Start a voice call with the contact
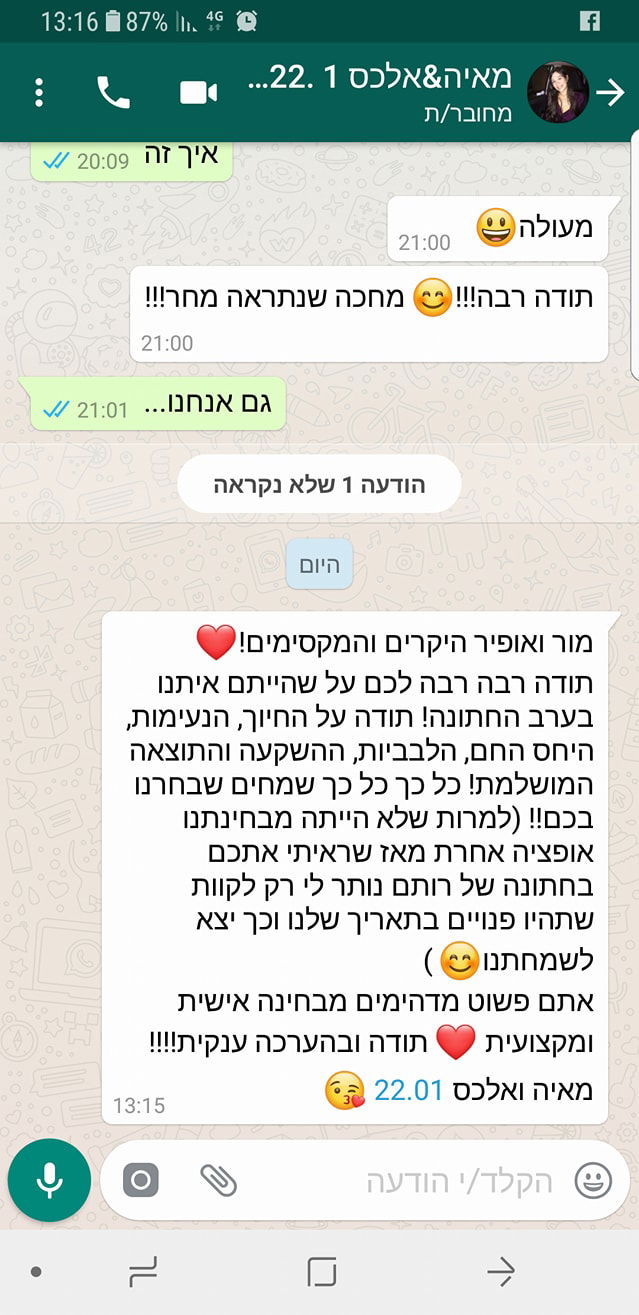Viewport: 639px width, 1315px height. pyautogui.click(x=113, y=92)
